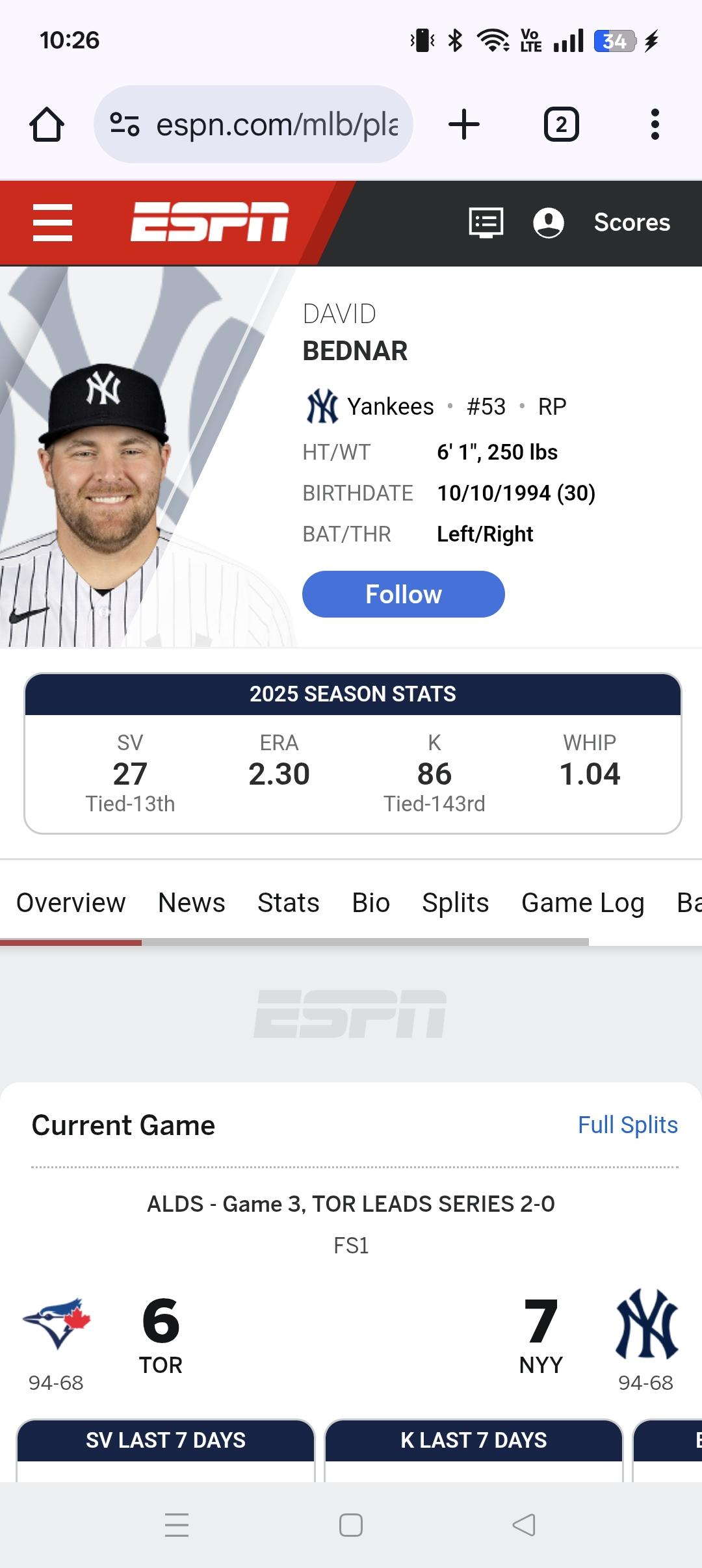View the Splits tab
This screenshot has height=1568, width=702.
455,902
